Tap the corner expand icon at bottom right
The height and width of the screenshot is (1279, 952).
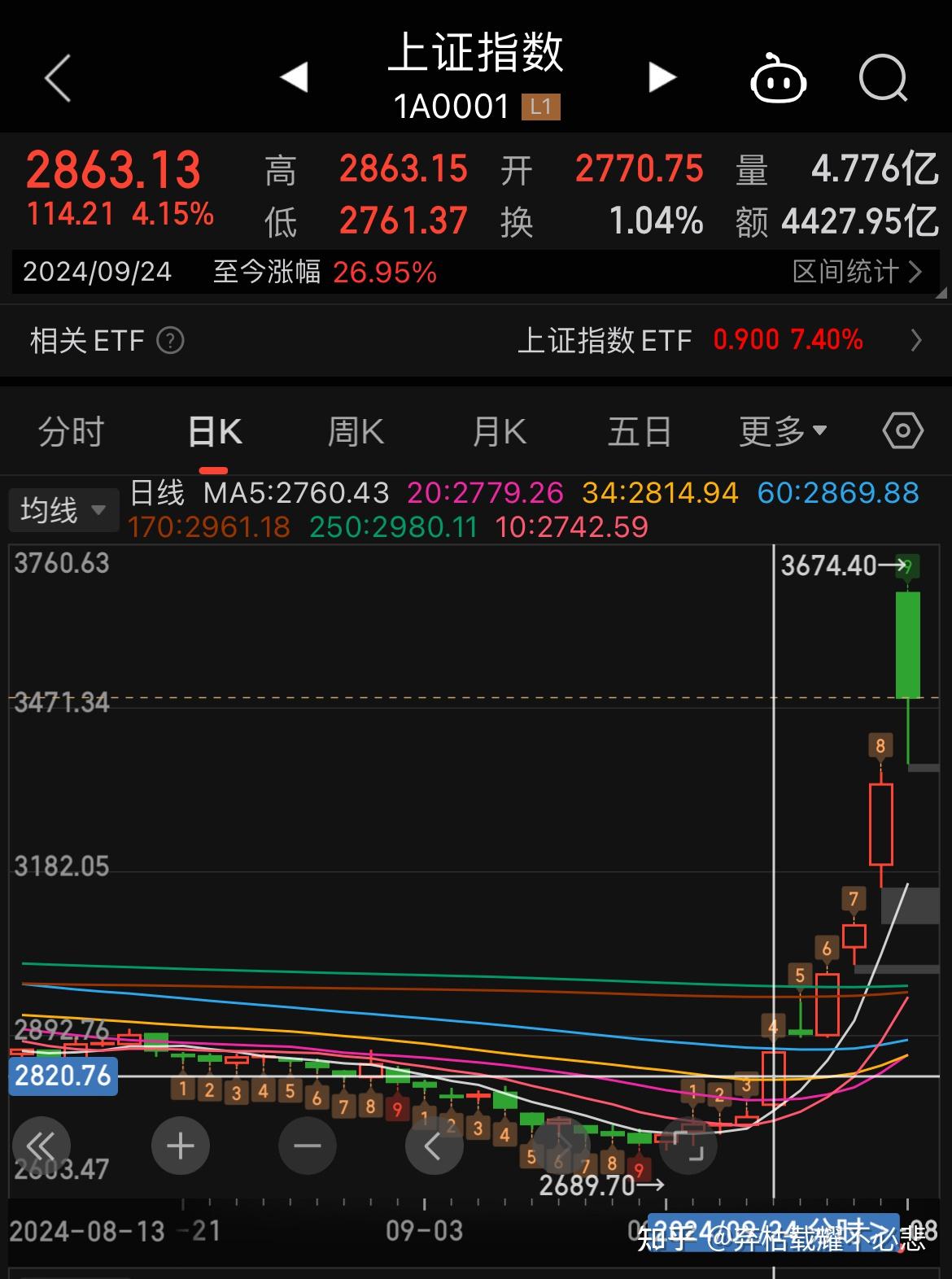pyautogui.click(x=690, y=1146)
